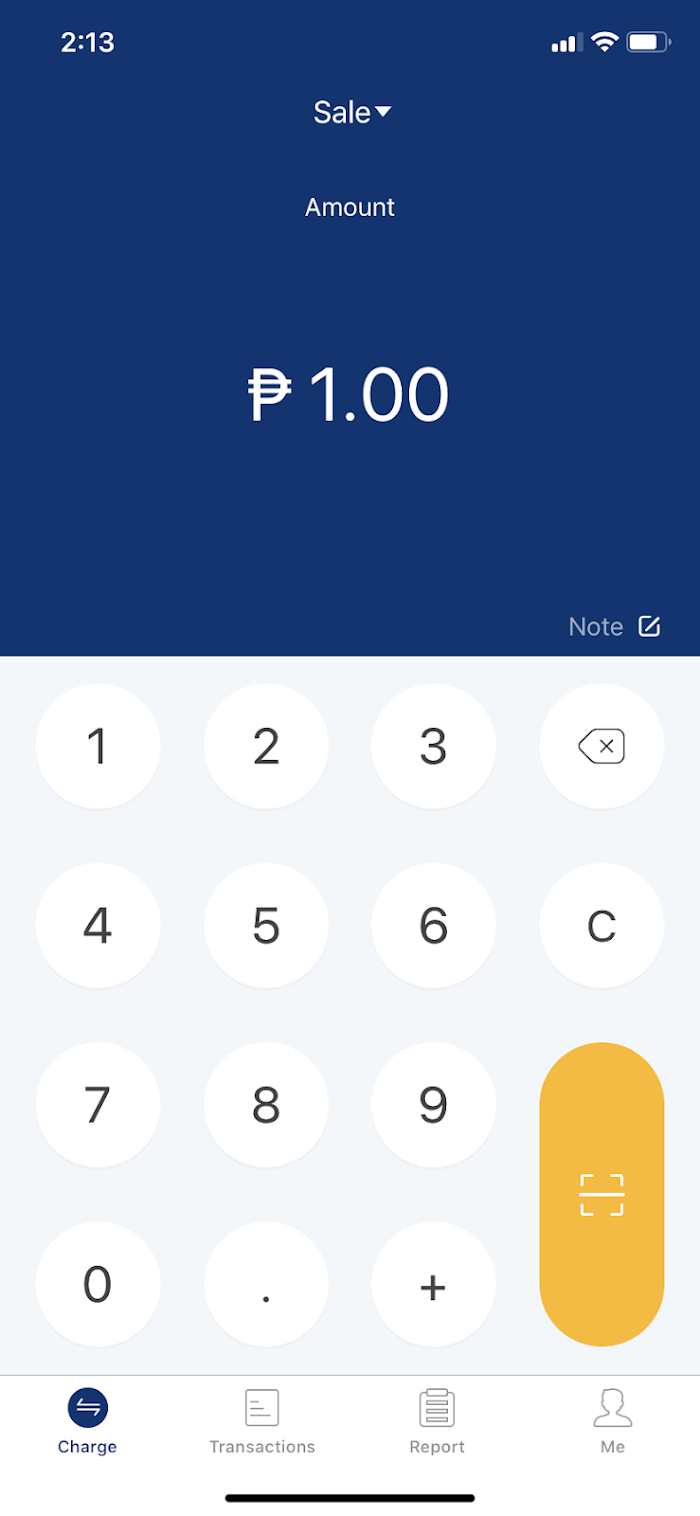
Task: Enter digit 1 on the keypad
Action: coord(98,746)
